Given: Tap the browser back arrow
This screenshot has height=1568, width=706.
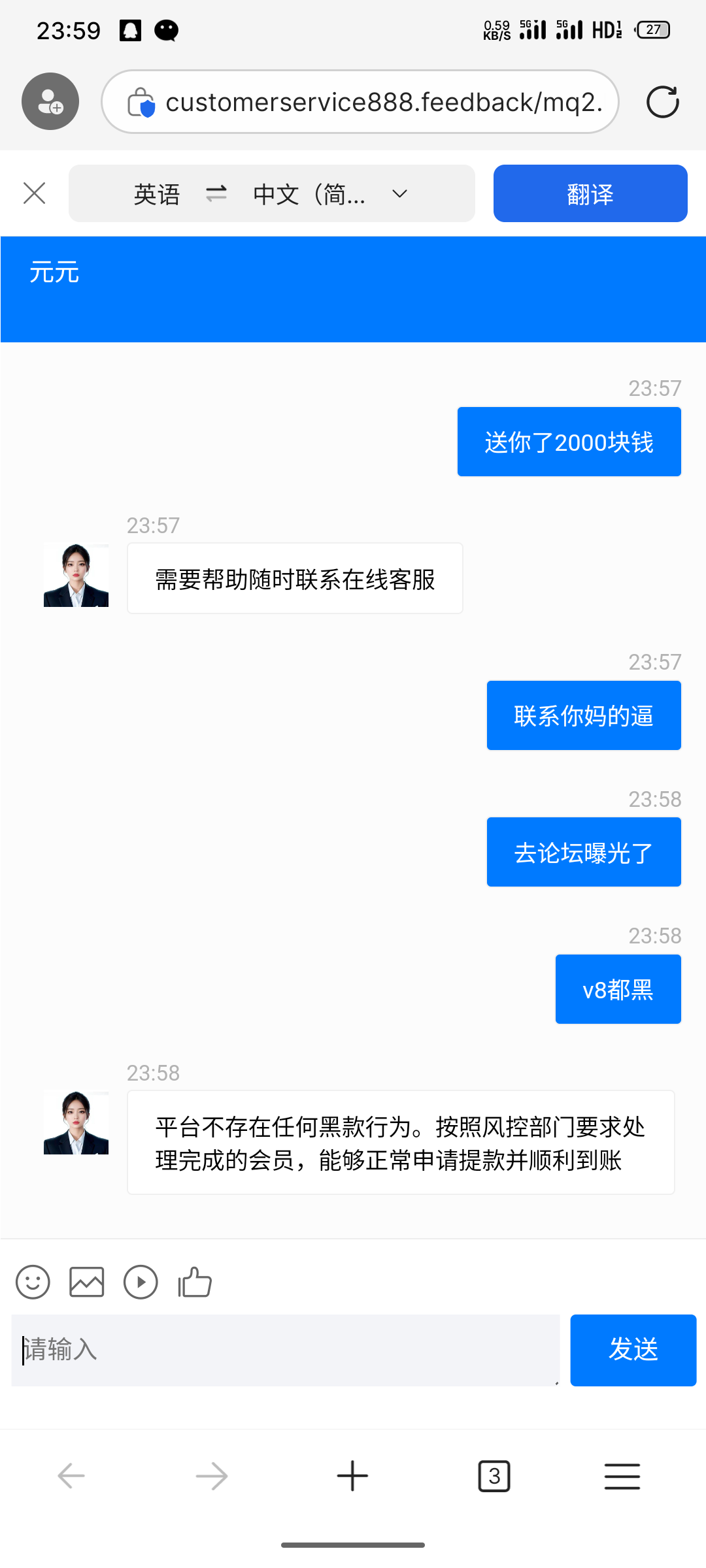Looking at the screenshot, I should (71, 1475).
